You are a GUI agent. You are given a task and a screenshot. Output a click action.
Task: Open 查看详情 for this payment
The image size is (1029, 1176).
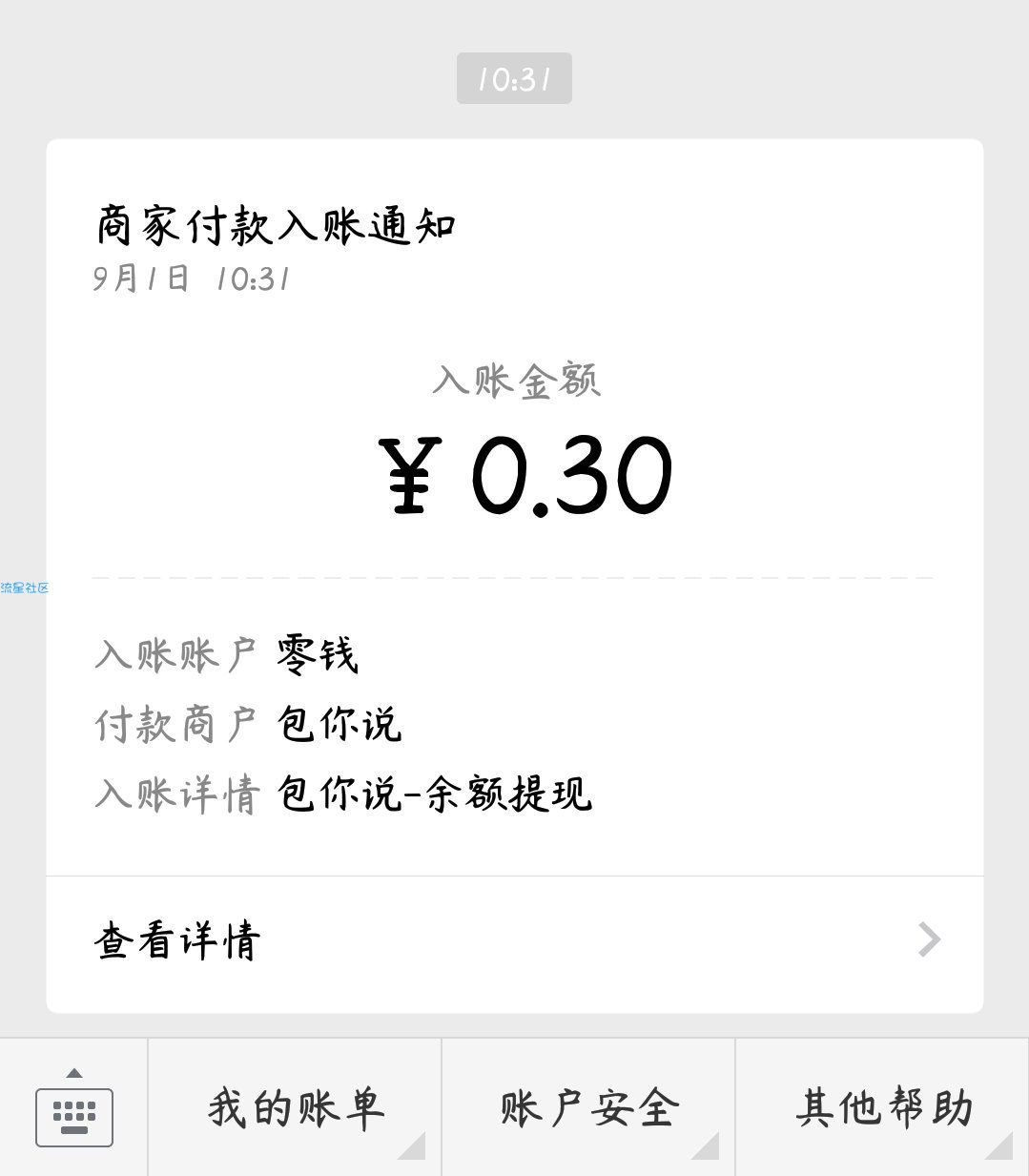pos(514,941)
